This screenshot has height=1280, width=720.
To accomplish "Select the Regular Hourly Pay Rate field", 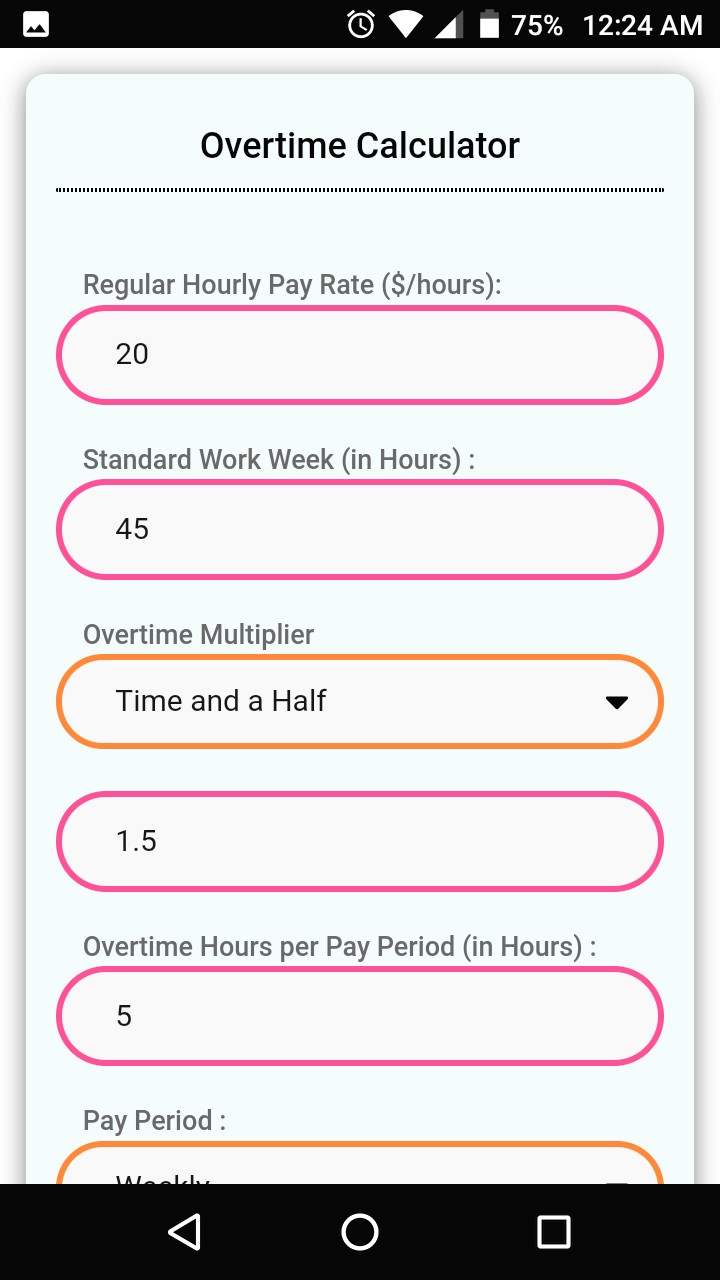I will tap(359, 354).
